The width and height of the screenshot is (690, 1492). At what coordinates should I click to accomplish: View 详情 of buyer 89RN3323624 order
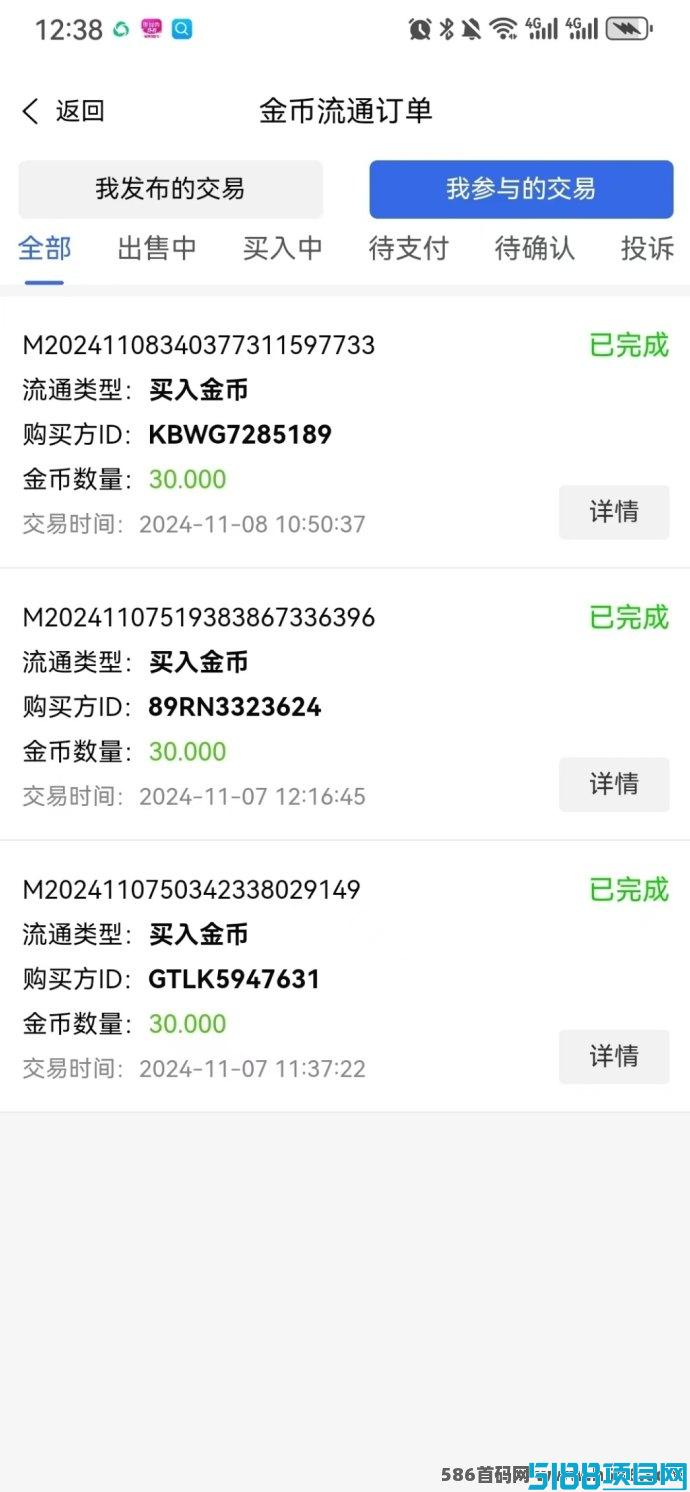(614, 784)
